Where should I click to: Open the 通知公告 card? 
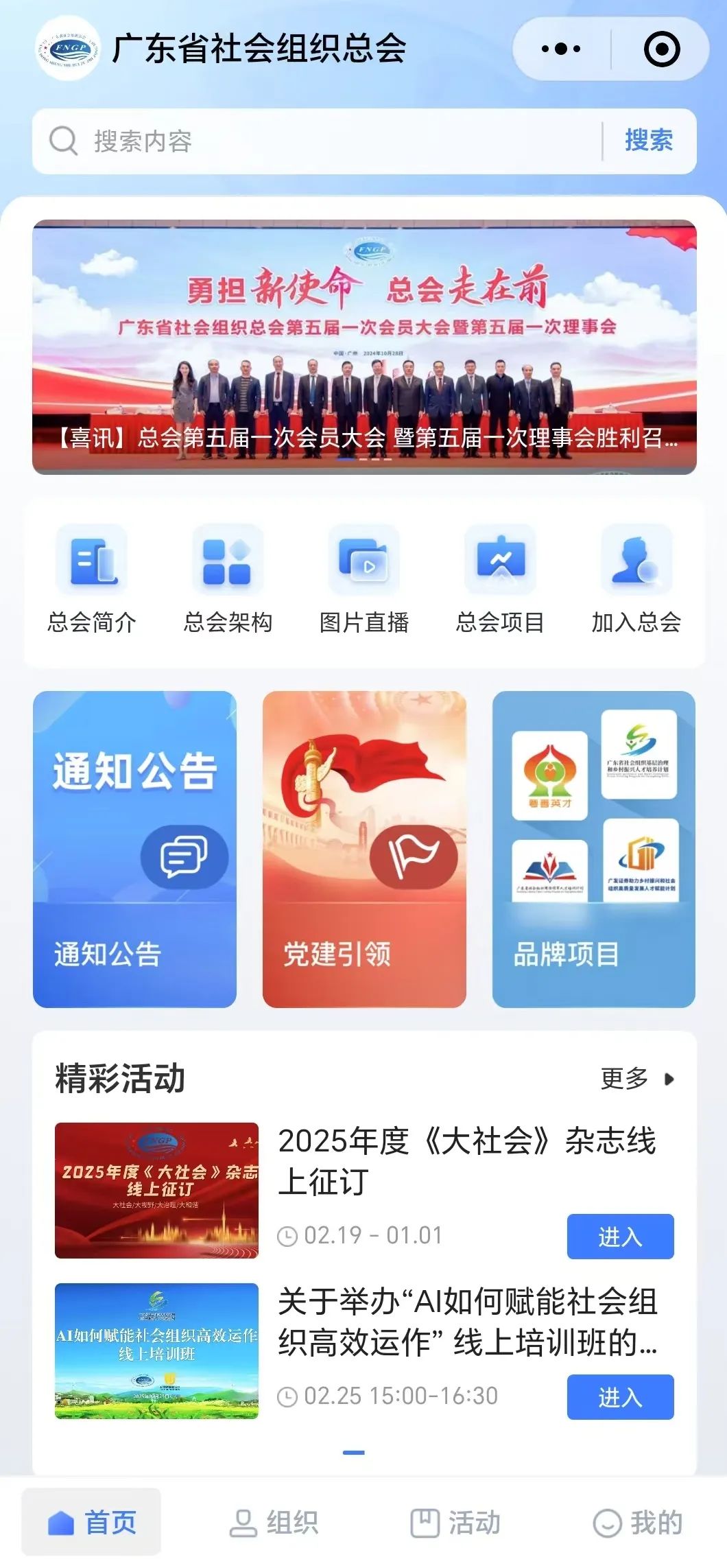(134, 849)
